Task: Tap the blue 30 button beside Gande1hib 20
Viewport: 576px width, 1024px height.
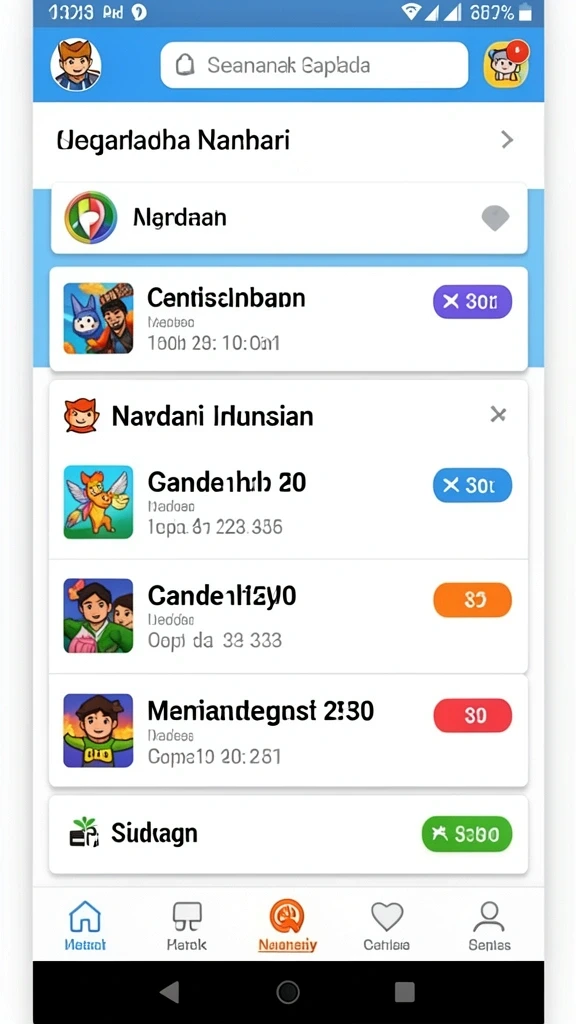Action: pos(472,485)
